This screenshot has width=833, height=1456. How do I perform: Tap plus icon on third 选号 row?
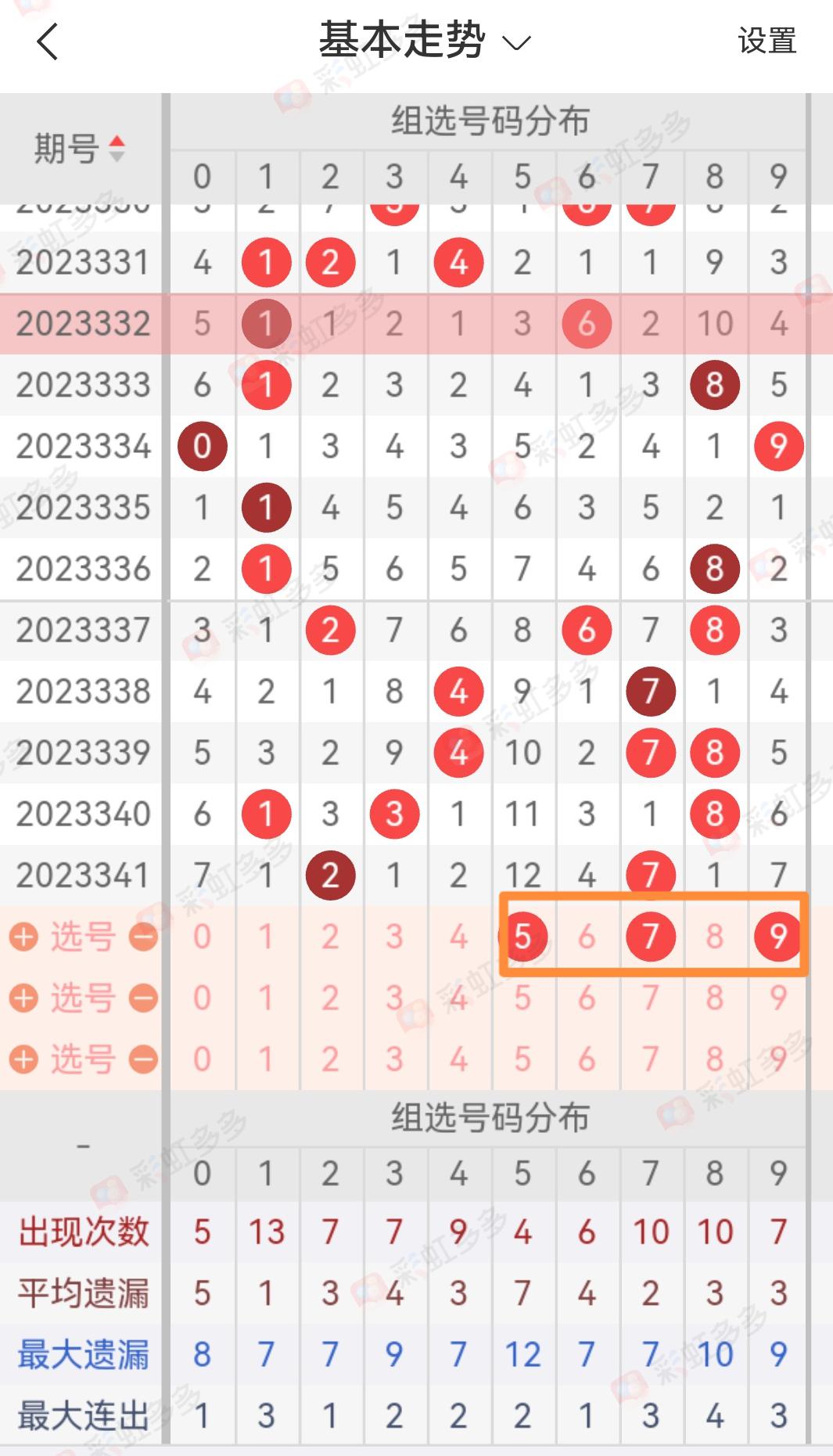coord(23,1059)
